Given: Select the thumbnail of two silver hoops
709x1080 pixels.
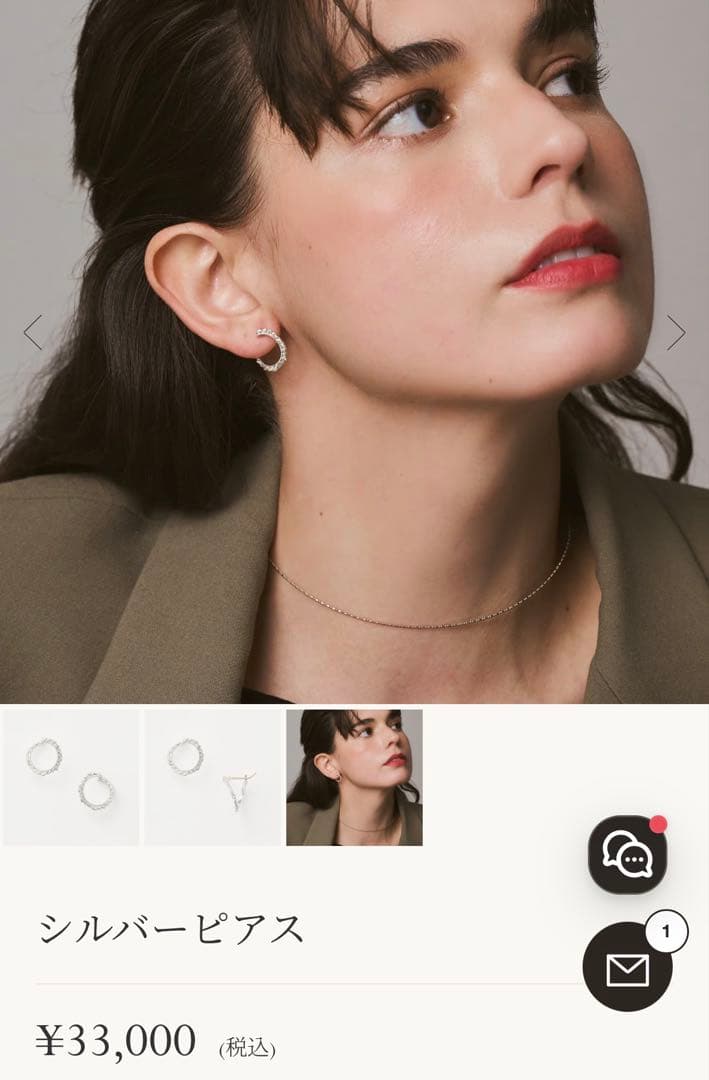Looking at the screenshot, I should tap(71, 778).
